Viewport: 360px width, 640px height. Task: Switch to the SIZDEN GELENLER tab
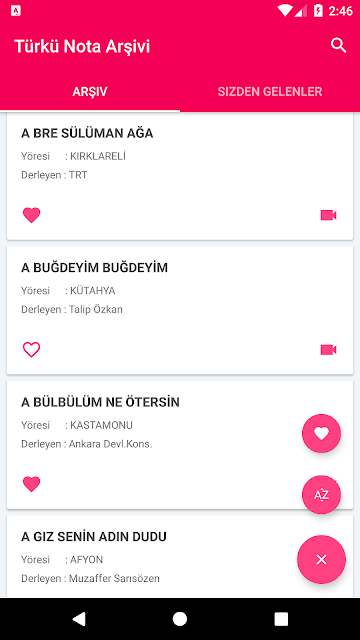click(270, 91)
